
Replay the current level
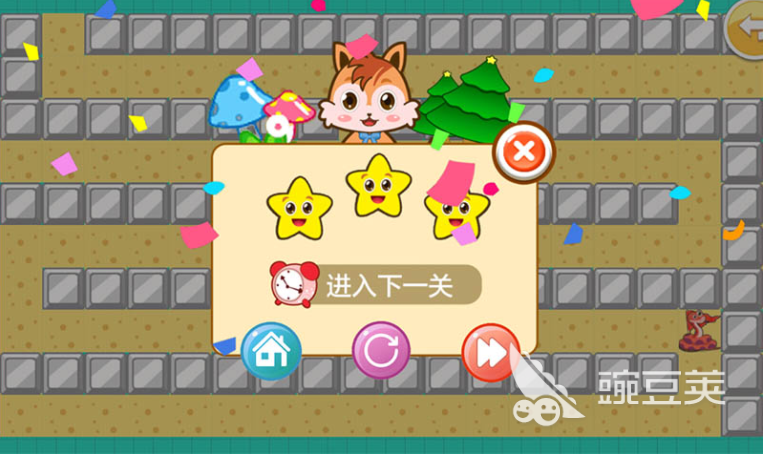381,351
